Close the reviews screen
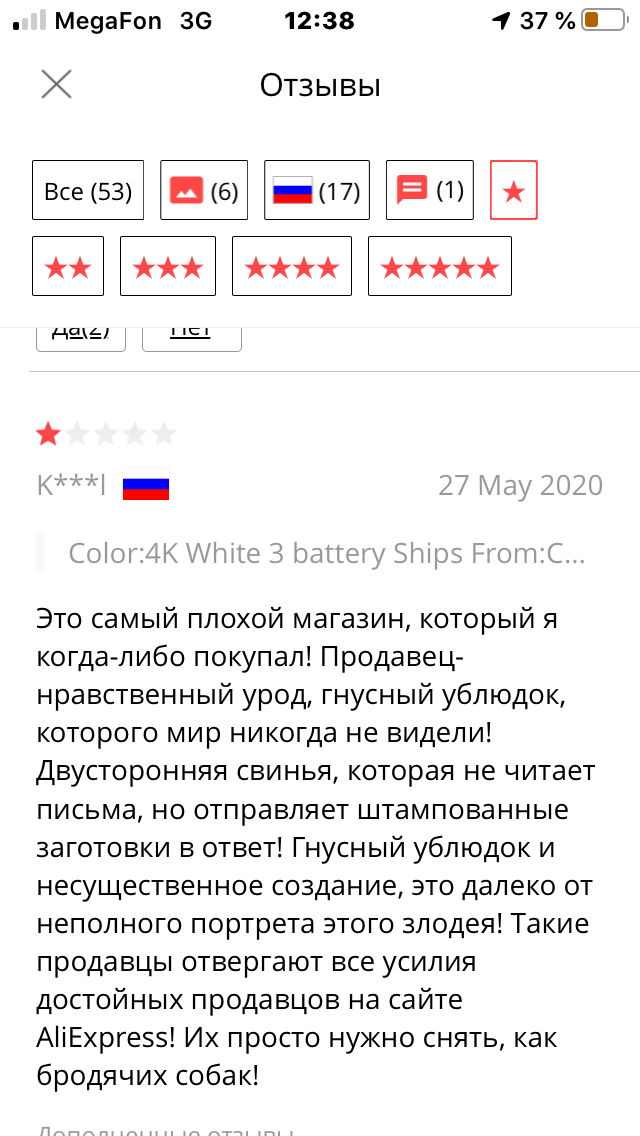640x1136 pixels. click(56, 85)
